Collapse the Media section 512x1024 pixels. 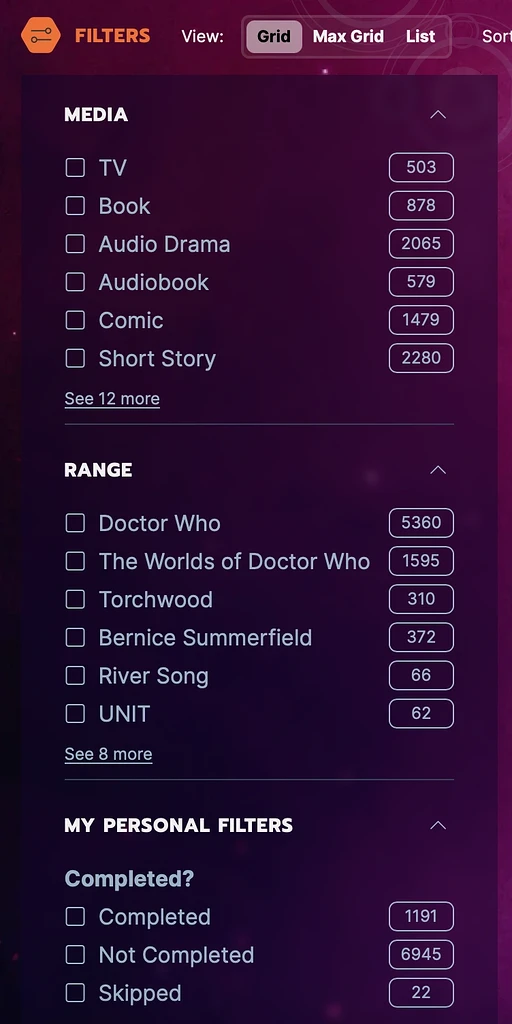(x=438, y=115)
